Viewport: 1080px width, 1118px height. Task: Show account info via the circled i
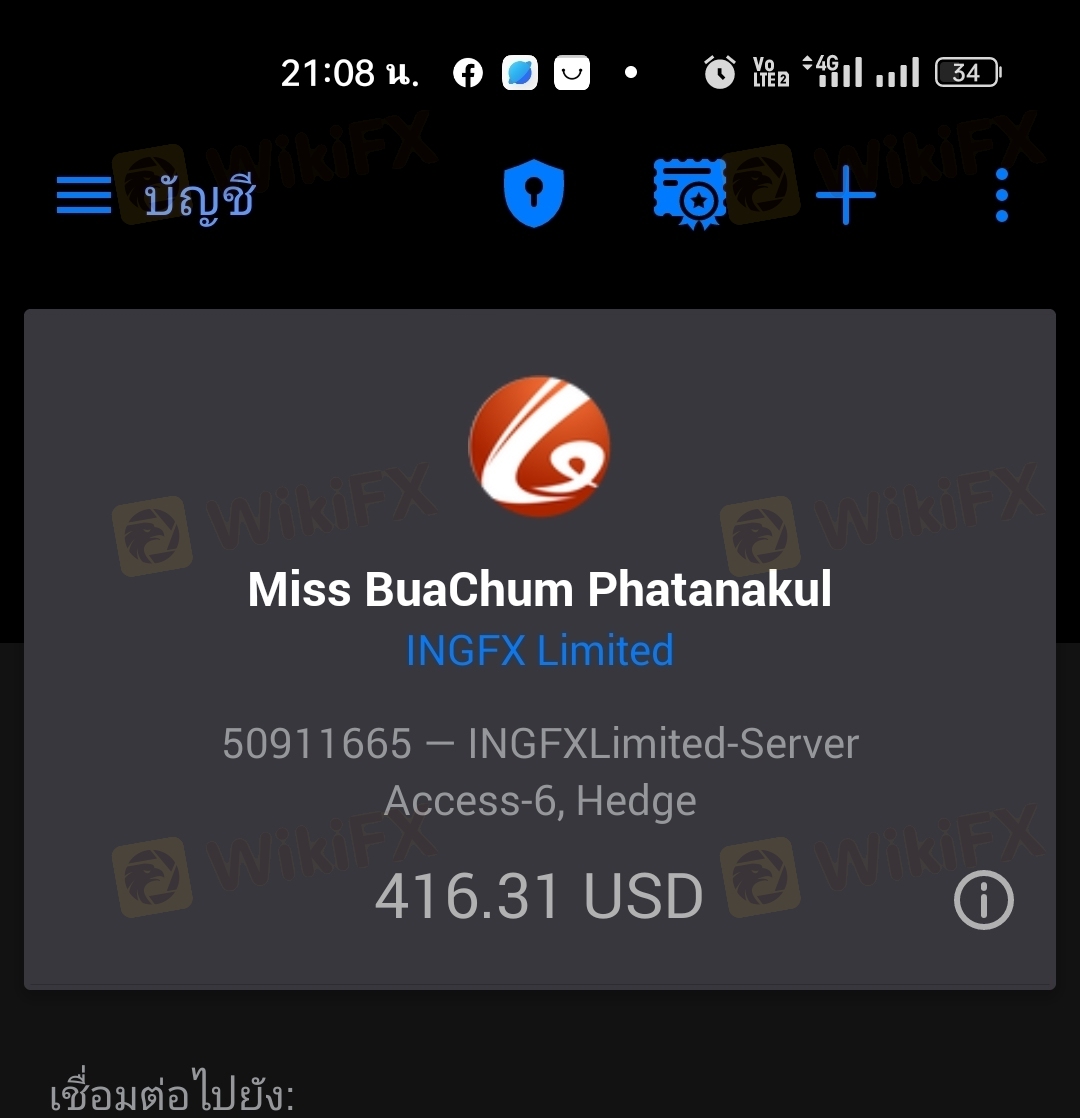pyautogui.click(x=983, y=899)
